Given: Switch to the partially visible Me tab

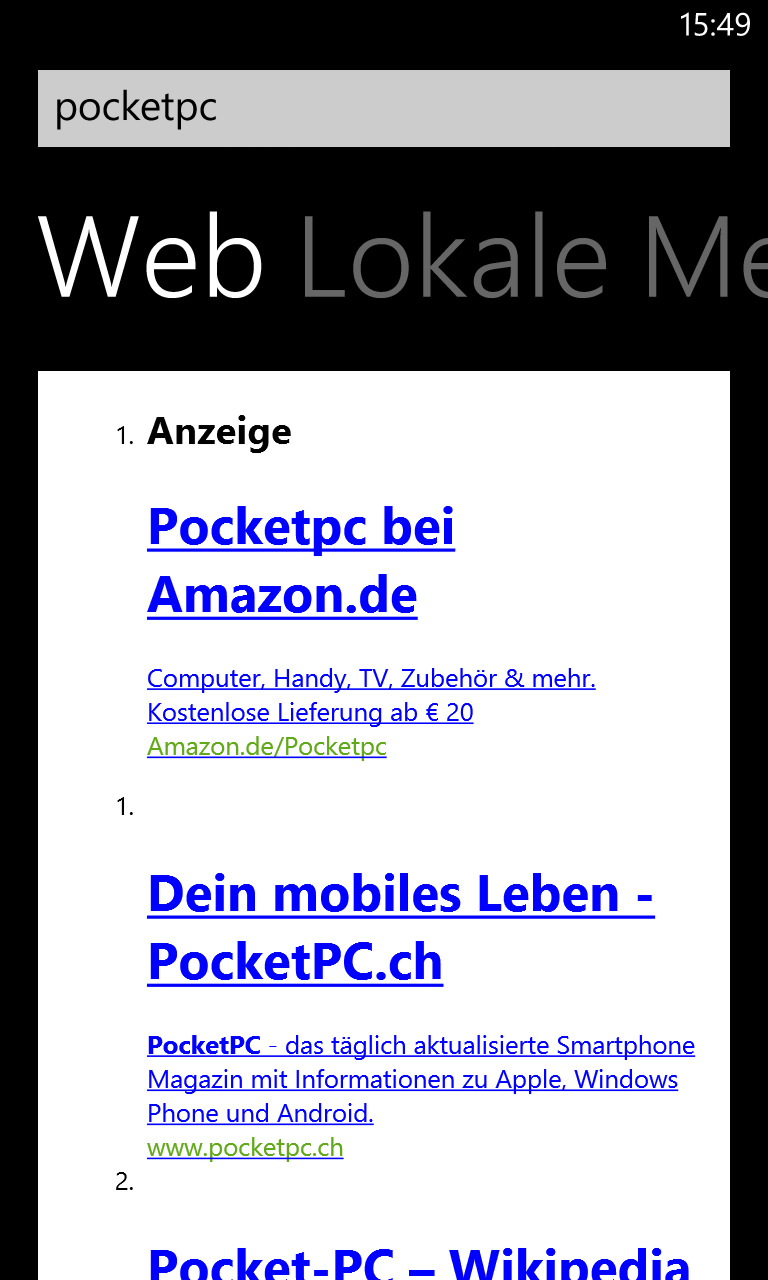Looking at the screenshot, I should click(706, 256).
